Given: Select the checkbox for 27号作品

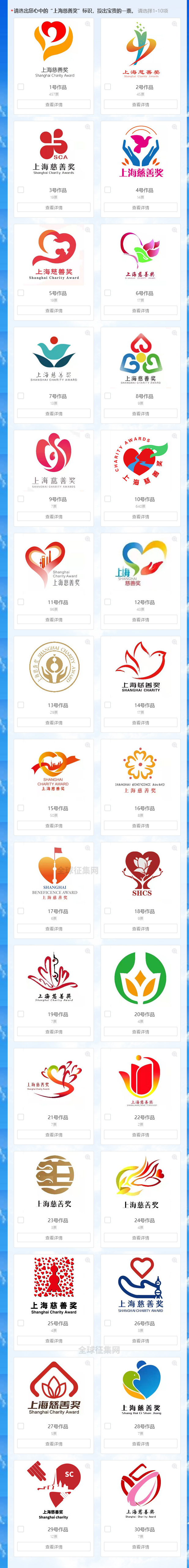Looking at the screenshot, I should (x=21, y=1426).
